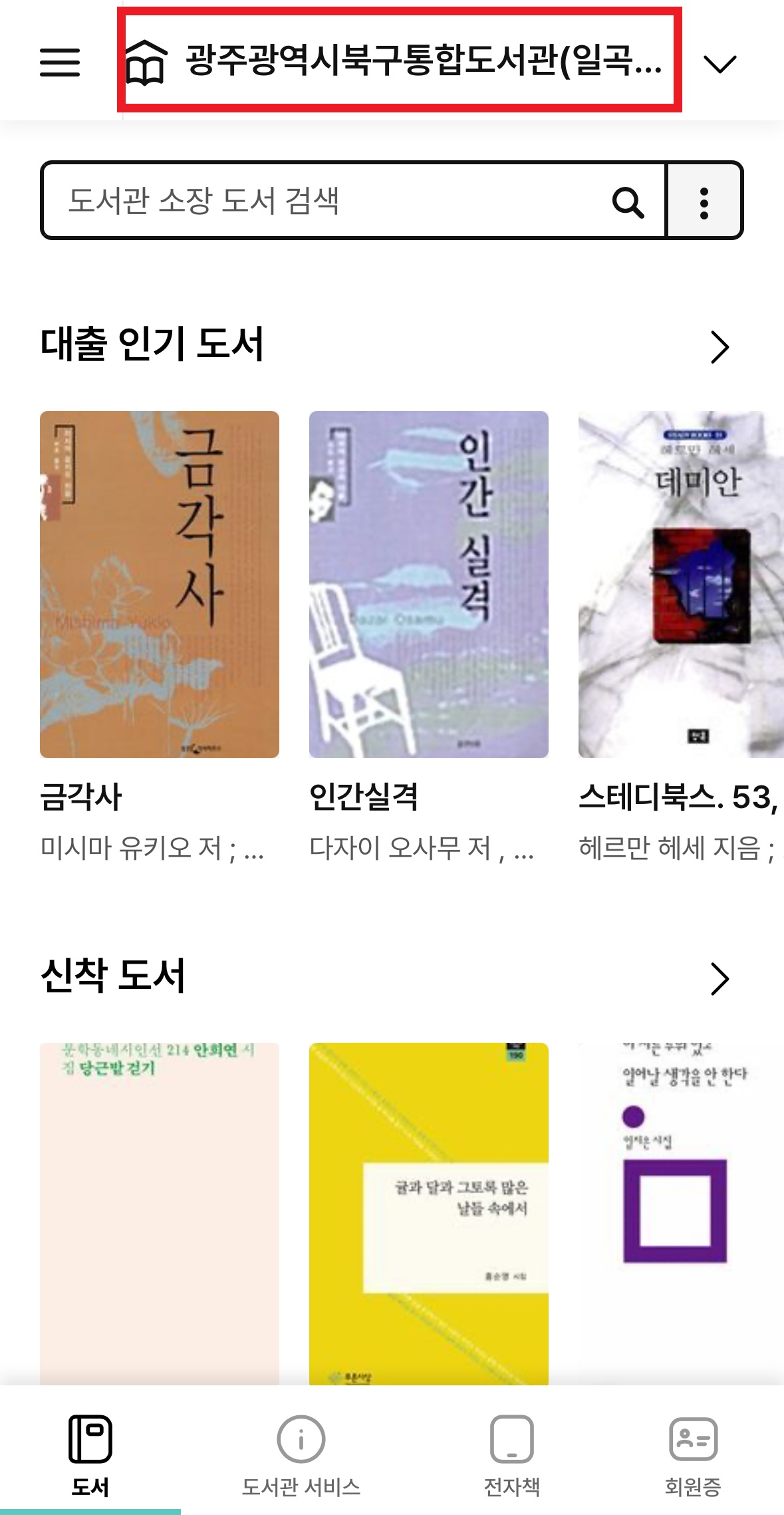The width and height of the screenshot is (784, 1515).
Task: Select library name 광주광역시북구통합도서관
Action: point(399,61)
